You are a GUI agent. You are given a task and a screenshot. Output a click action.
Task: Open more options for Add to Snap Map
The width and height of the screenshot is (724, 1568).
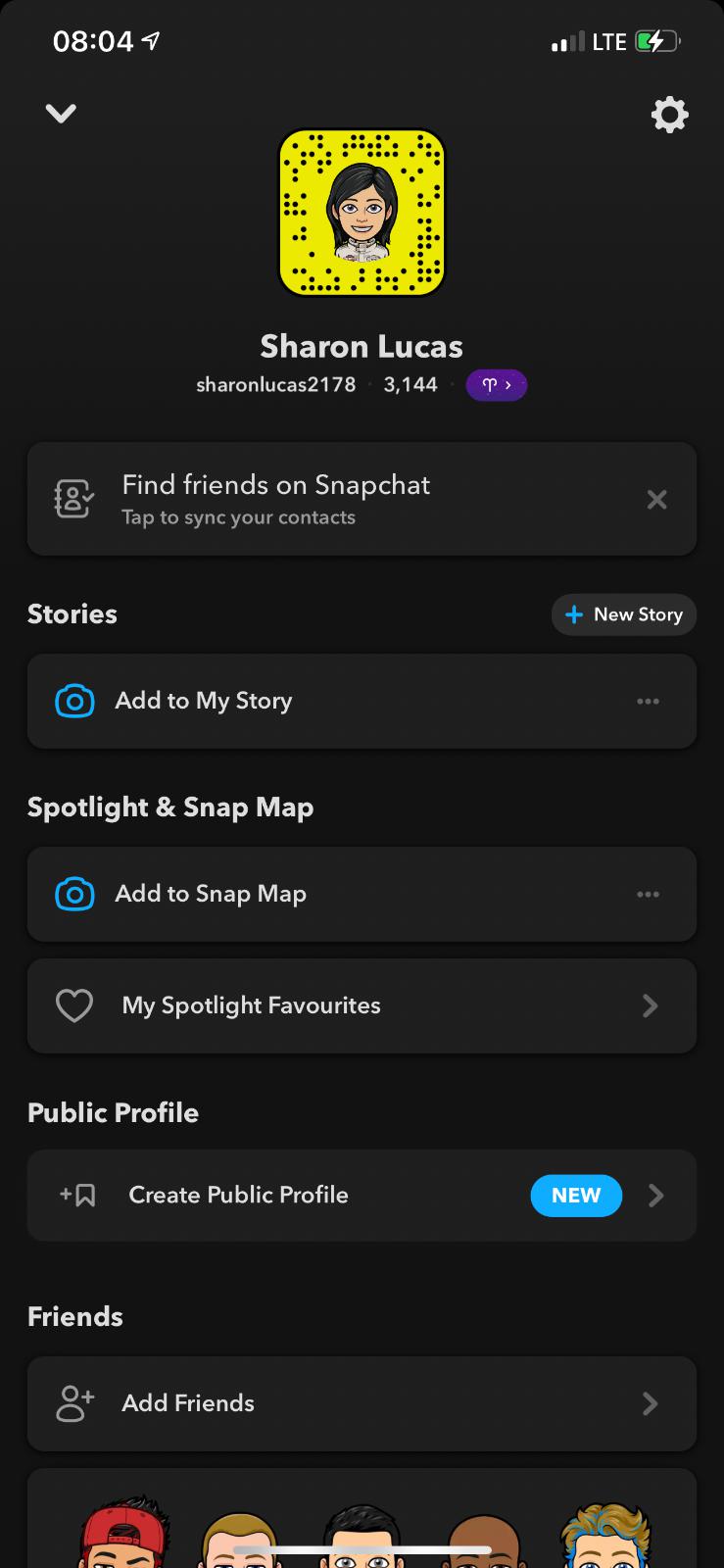648,894
